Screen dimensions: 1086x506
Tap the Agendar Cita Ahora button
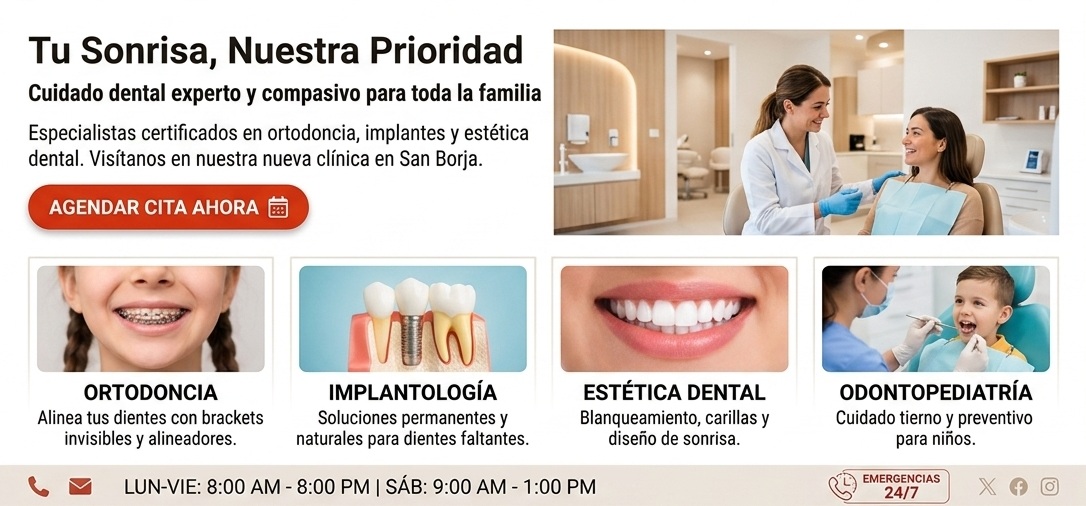pyautogui.click(x=168, y=207)
